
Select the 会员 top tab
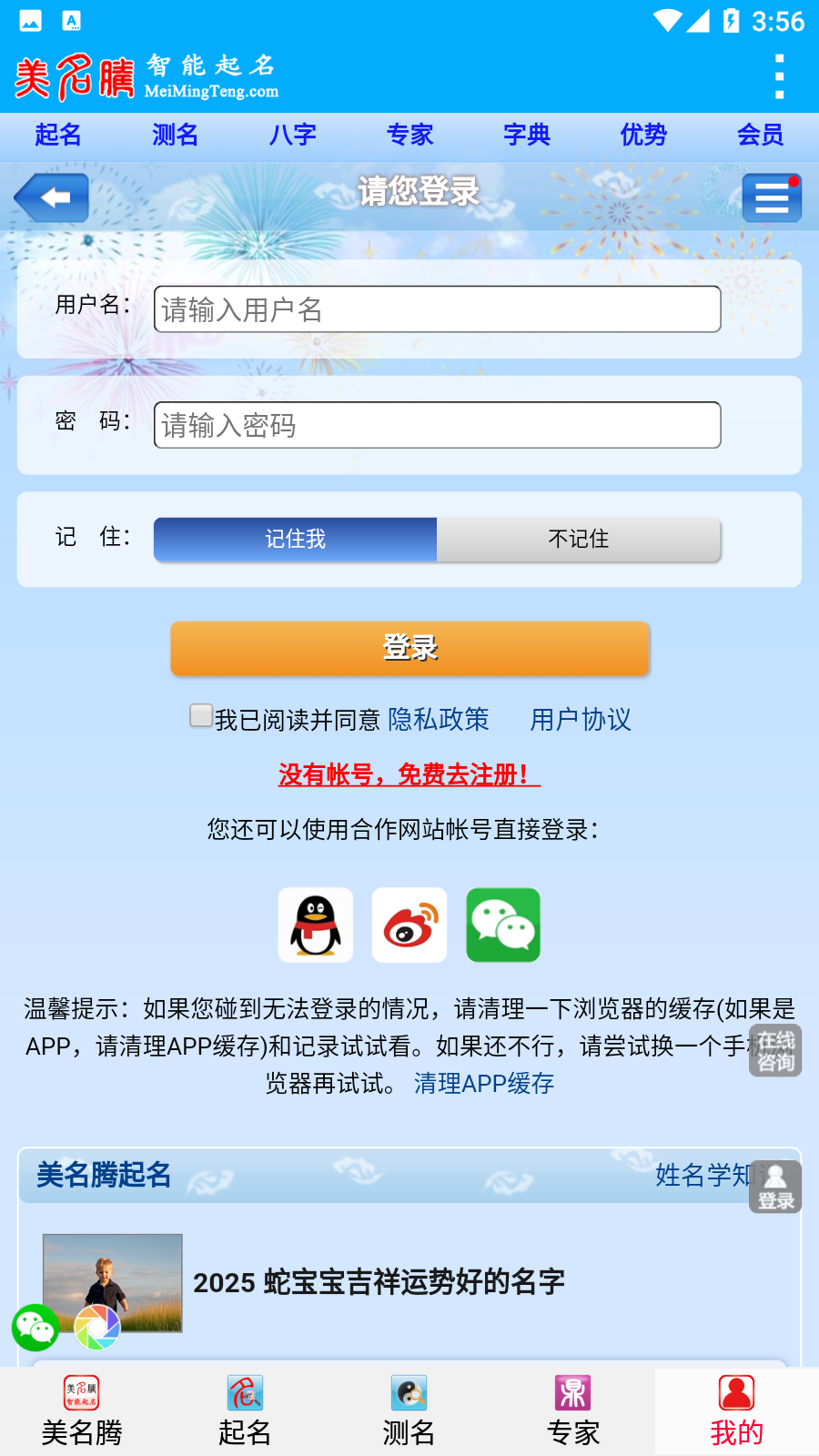point(760,136)
